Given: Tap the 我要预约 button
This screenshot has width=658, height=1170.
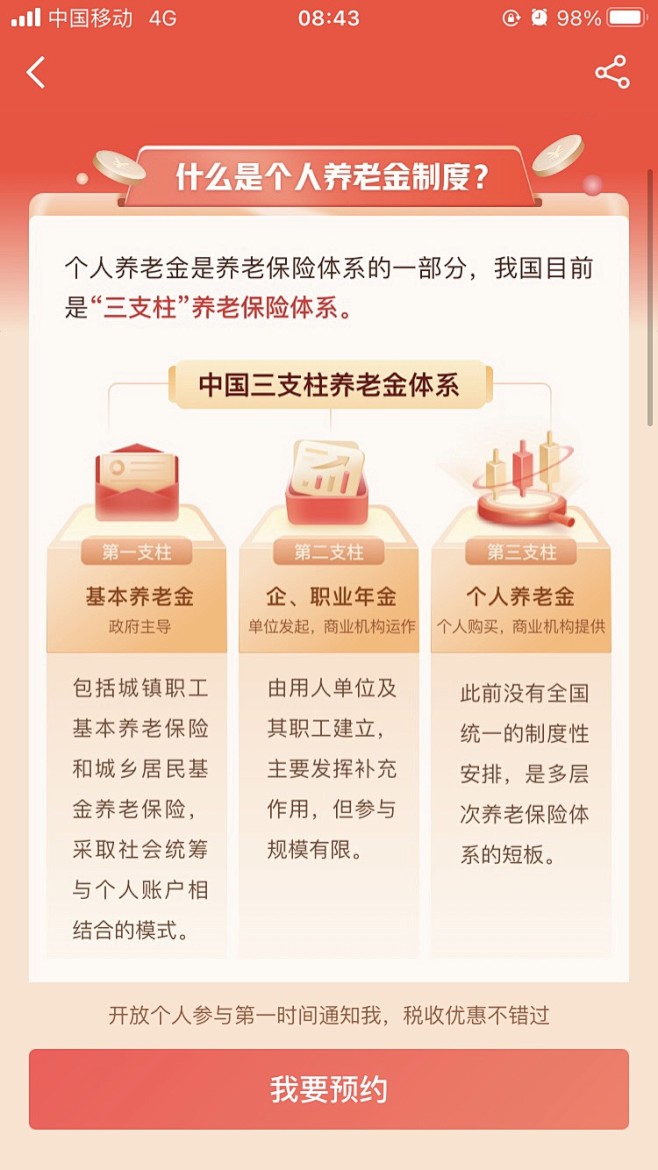Looking at the screenshot, I should pos(328,1089).
